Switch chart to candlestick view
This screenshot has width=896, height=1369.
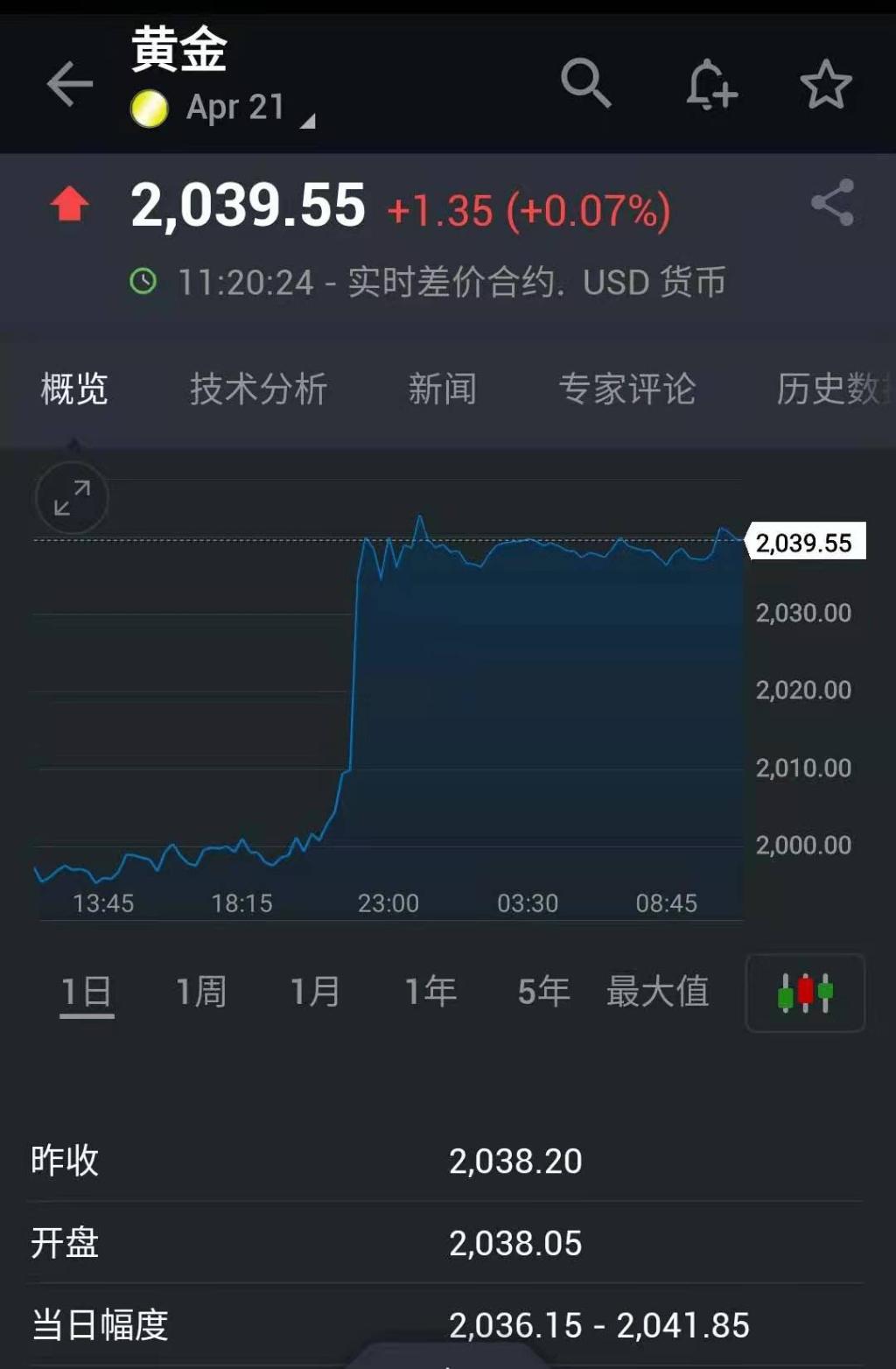pos(804,992)
